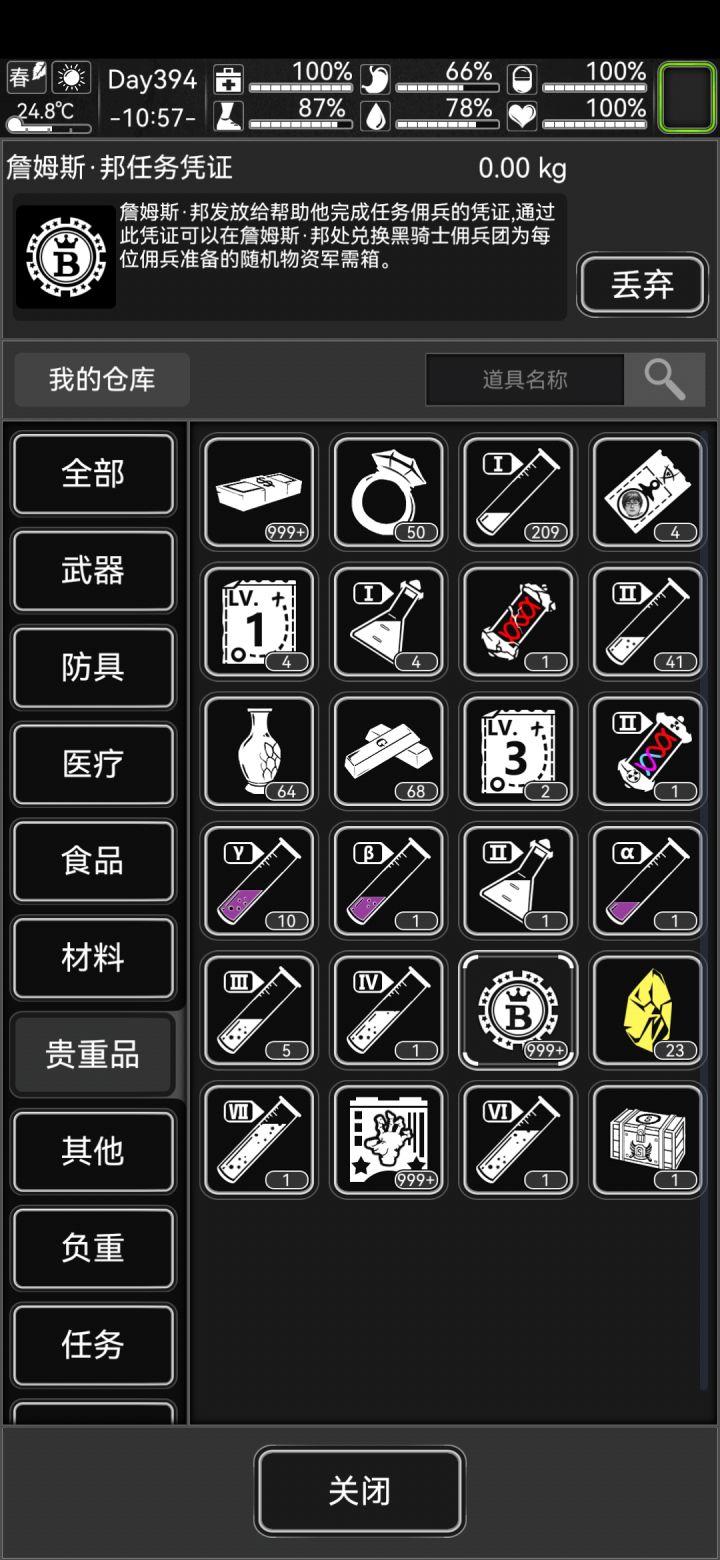
Task: Open the cash stack item (999+)
Action: coord(259,492)
